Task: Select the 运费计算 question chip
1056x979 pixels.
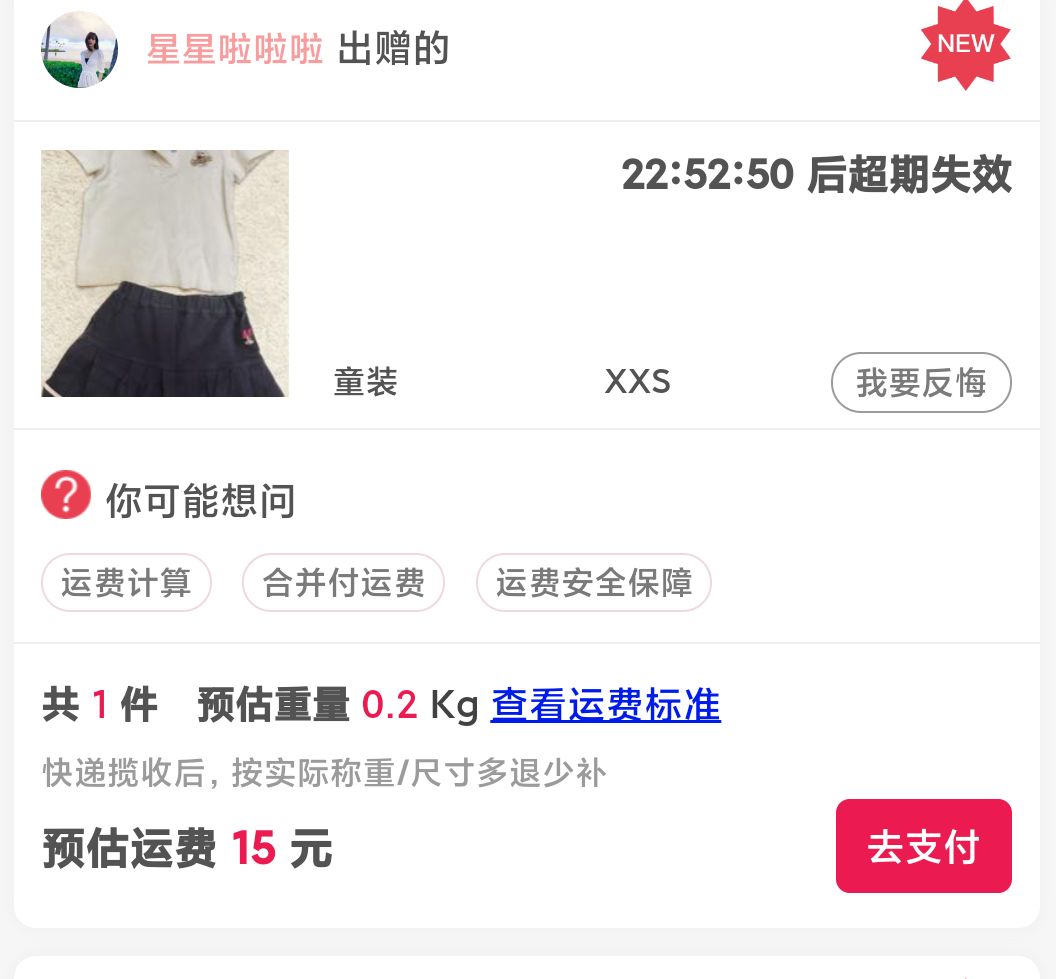Action: 126,582
